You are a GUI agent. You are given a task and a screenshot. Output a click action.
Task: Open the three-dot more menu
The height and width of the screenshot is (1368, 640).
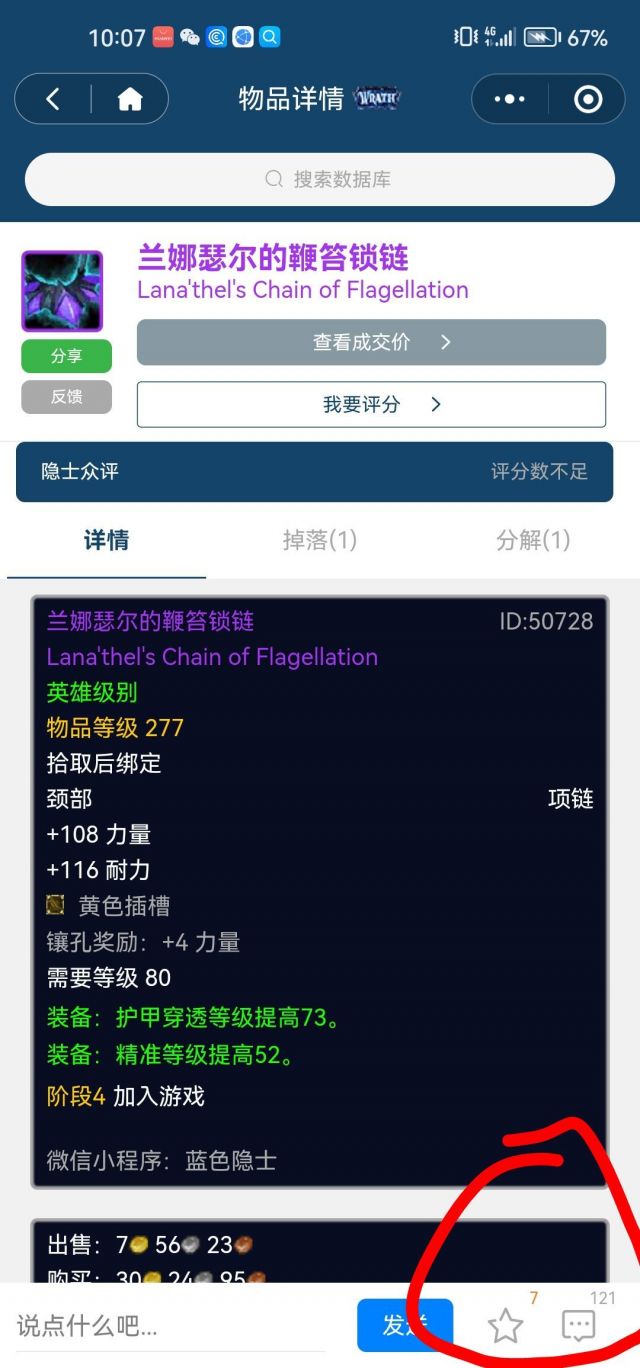pyautogui.click(x=509, y=99)
